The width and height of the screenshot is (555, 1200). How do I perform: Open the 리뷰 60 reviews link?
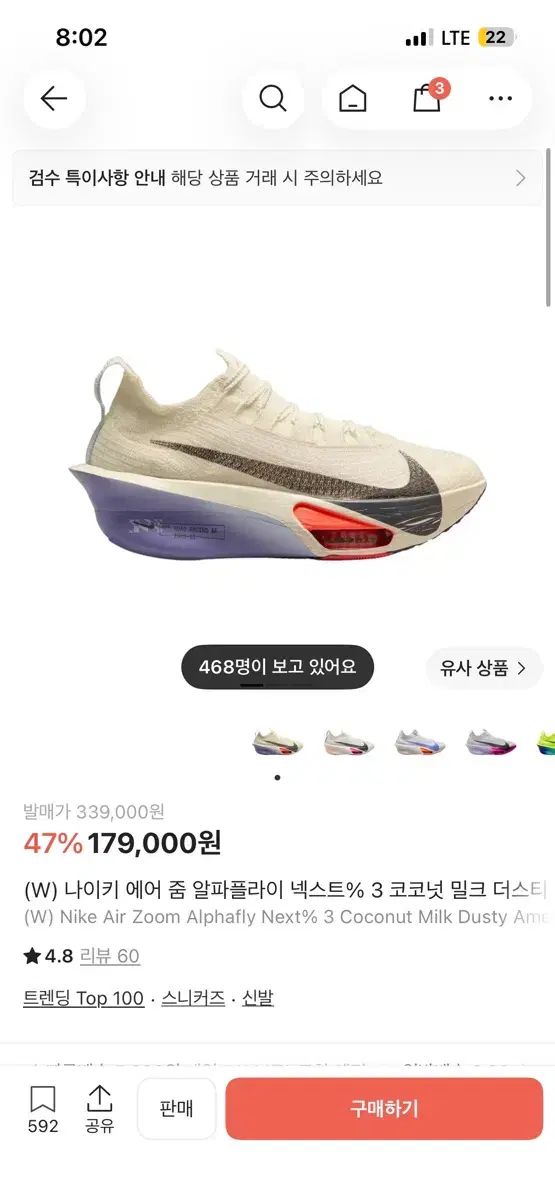[x=110, y=956]
